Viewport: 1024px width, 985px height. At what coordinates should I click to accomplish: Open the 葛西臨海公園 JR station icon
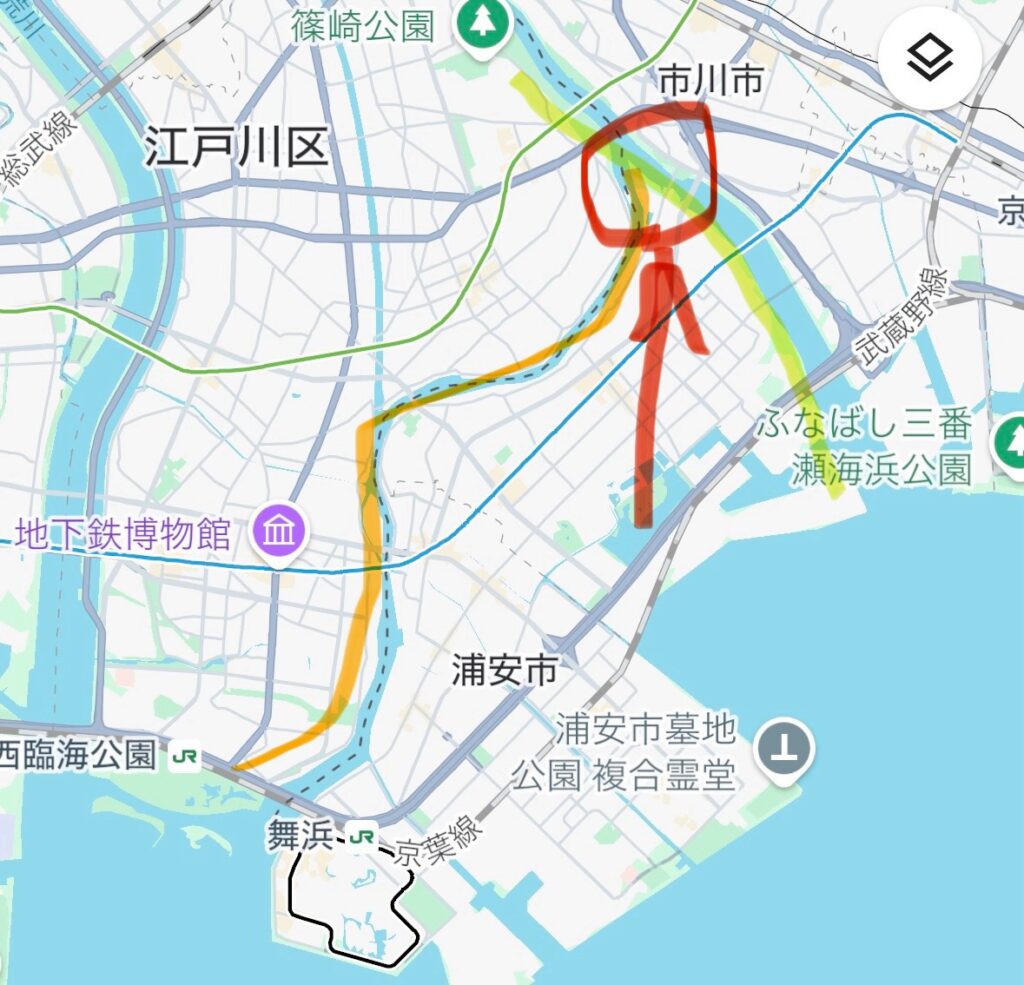click(x=184, y=756)
